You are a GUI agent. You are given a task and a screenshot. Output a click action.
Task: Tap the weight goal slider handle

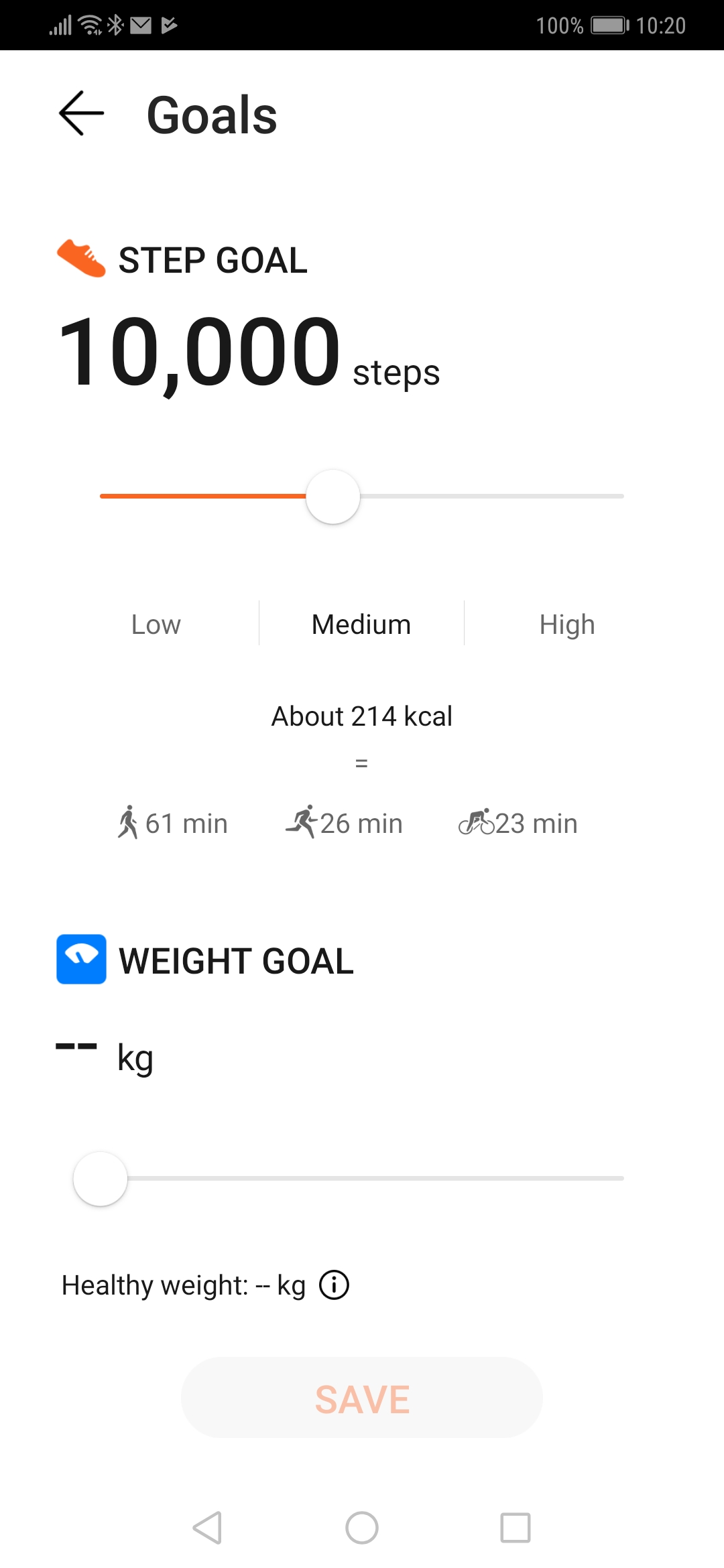pos(101,1179)
